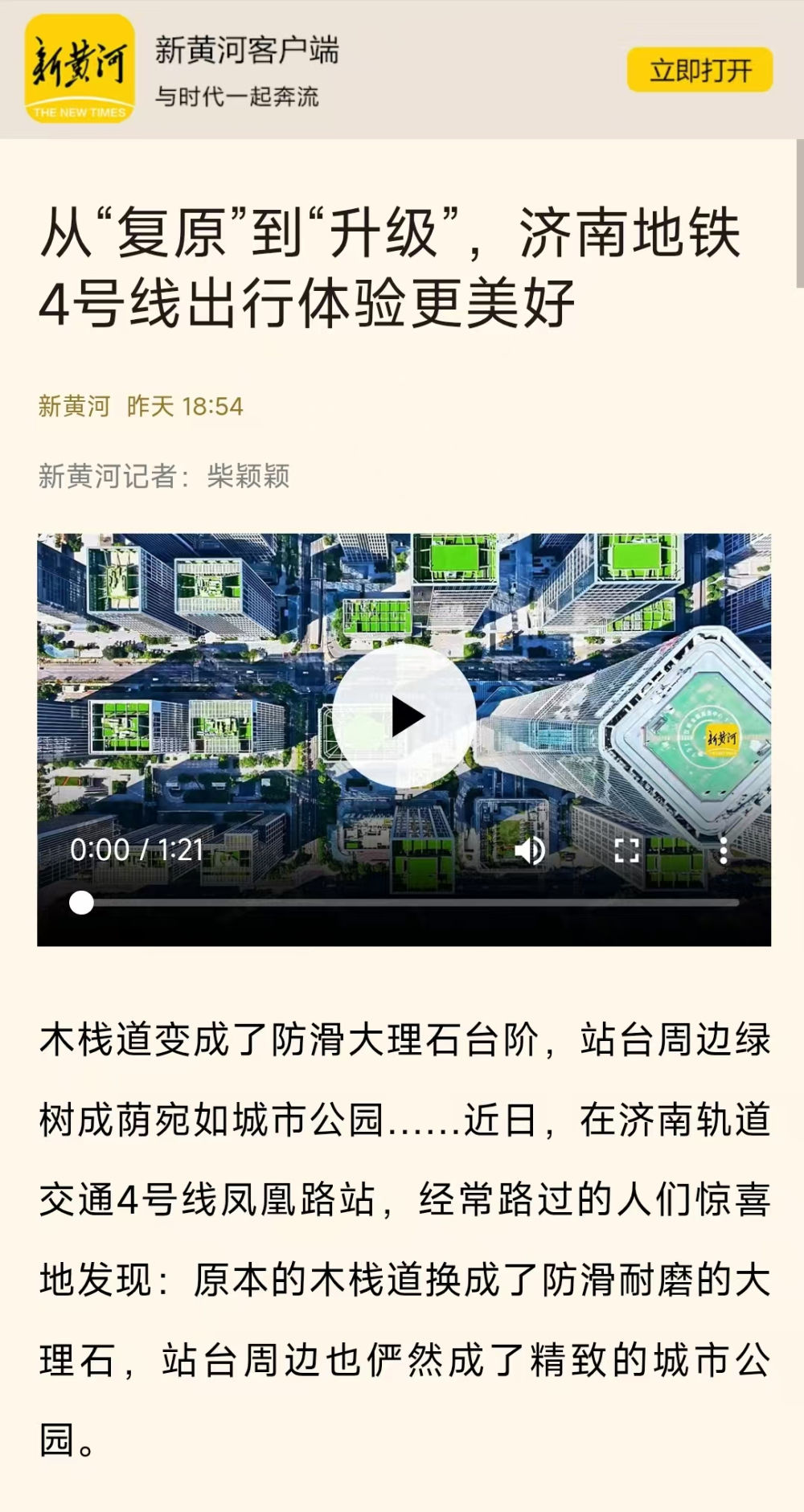
Task: Open the video overflow menu
Action: 724,850
